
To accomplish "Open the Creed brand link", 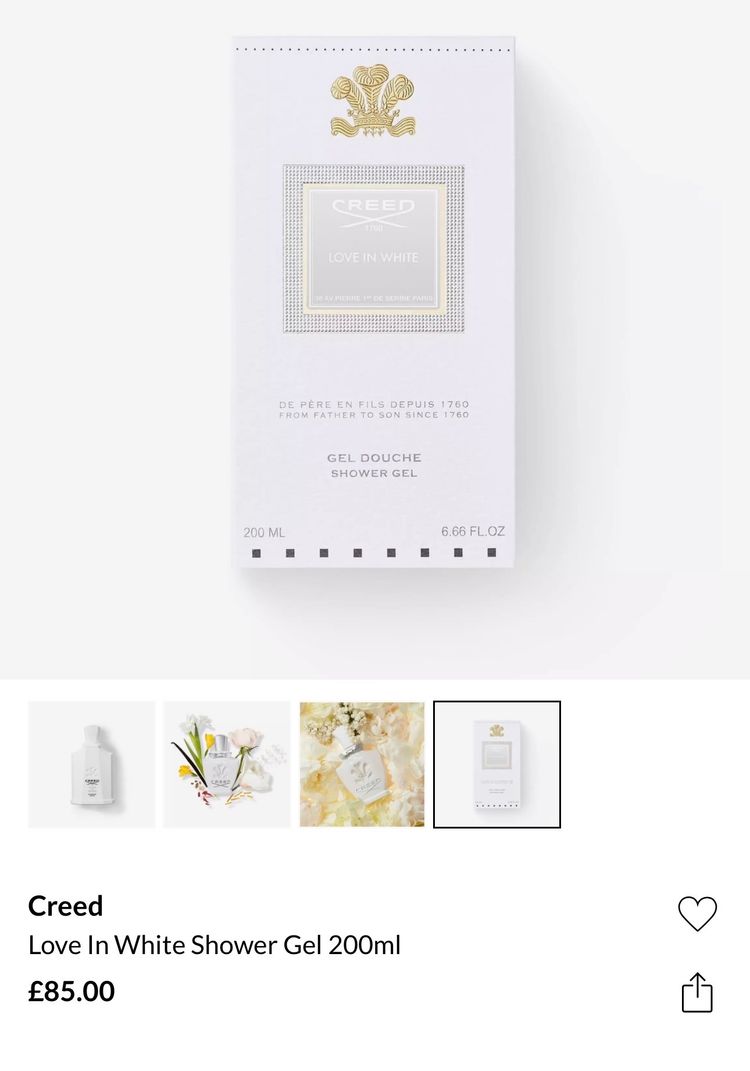I will point(66,906).
